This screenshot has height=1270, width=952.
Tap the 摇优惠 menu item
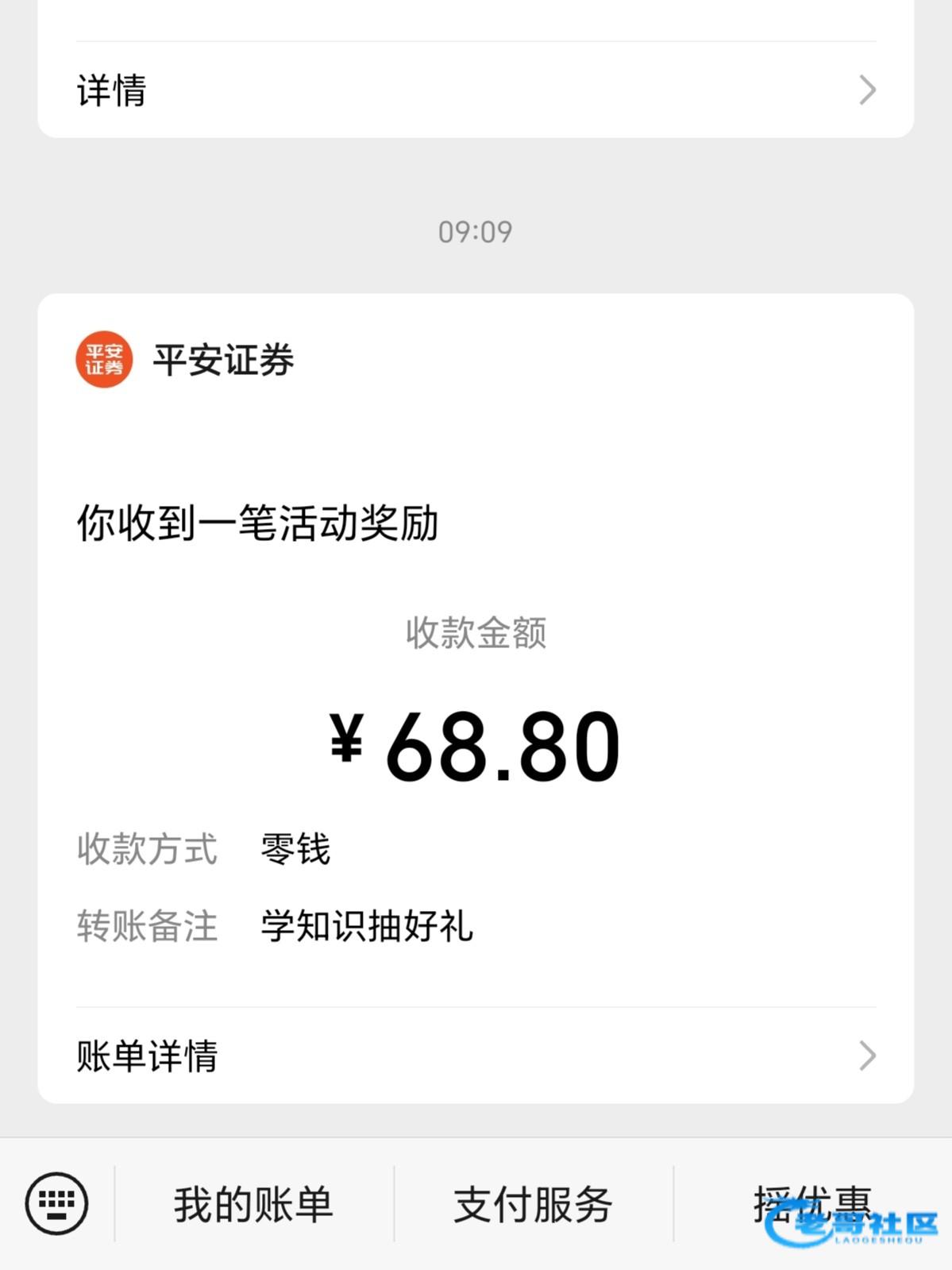pyautogui.click(x=811, y=1204)
